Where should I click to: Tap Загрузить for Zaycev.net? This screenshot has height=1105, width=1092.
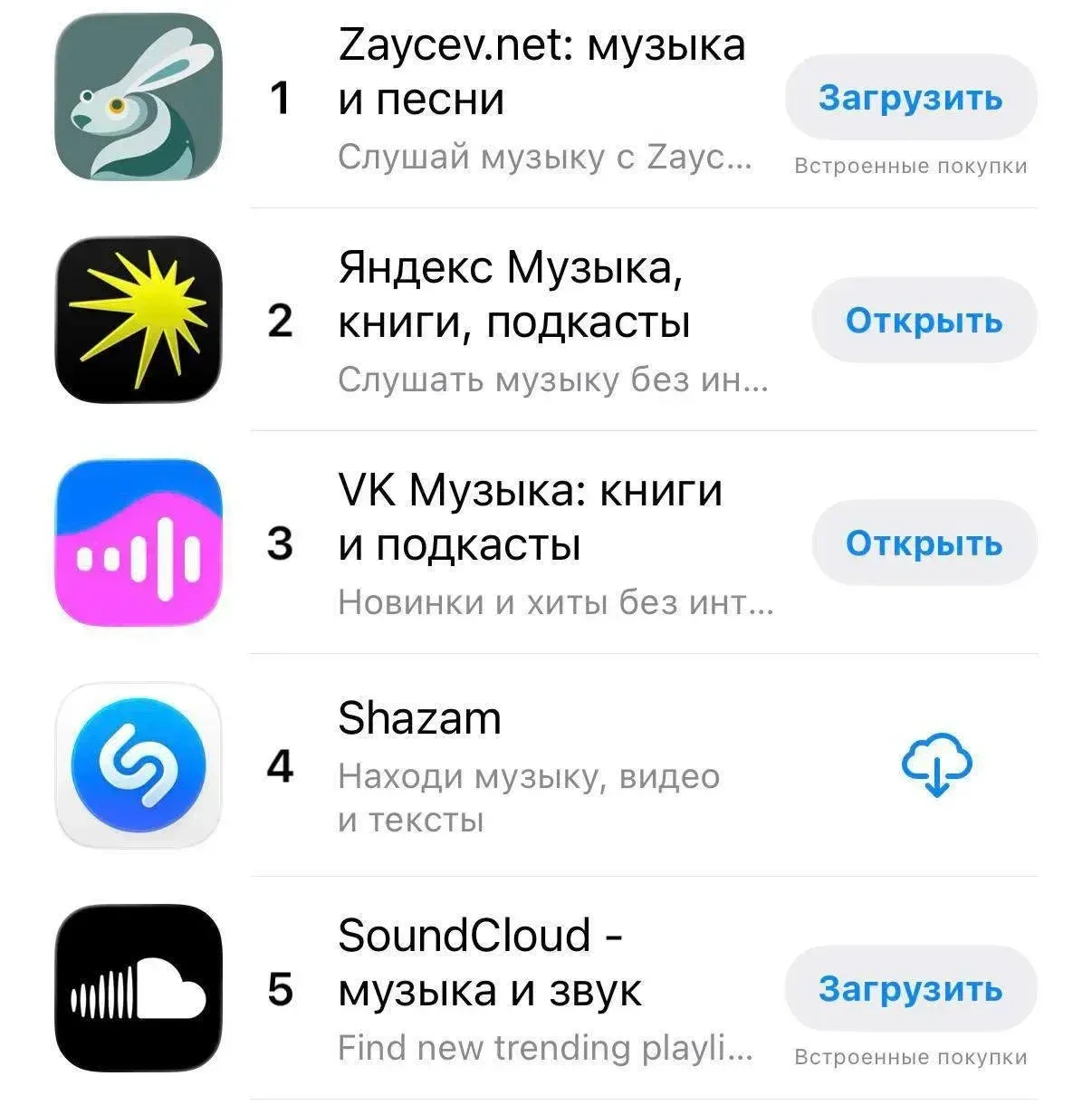pos(910,98)
